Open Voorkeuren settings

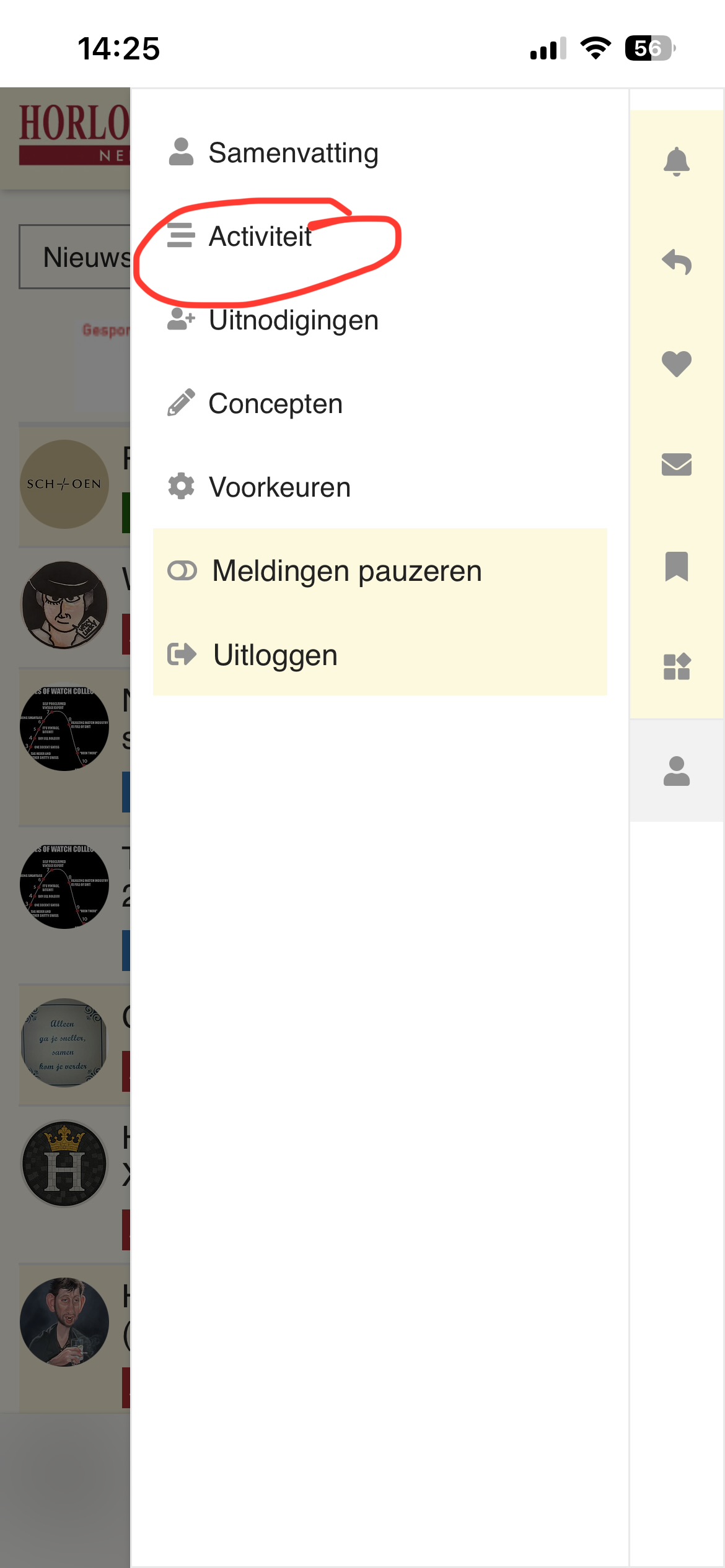click(x=279, y=487)
